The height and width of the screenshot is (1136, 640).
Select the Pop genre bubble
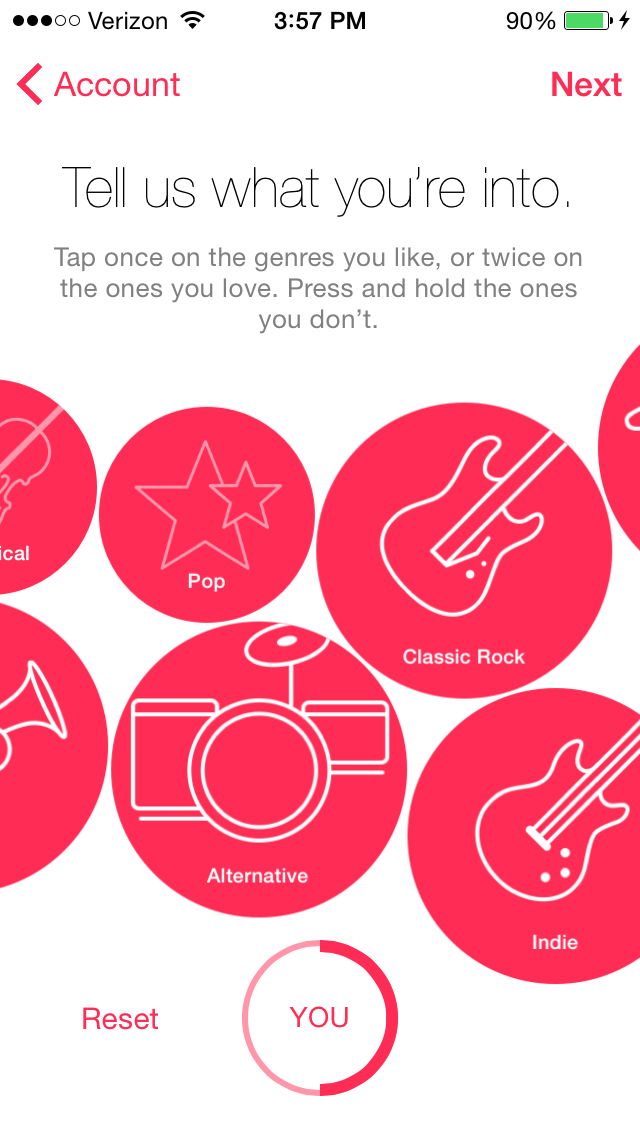click(x=206, y=513)
